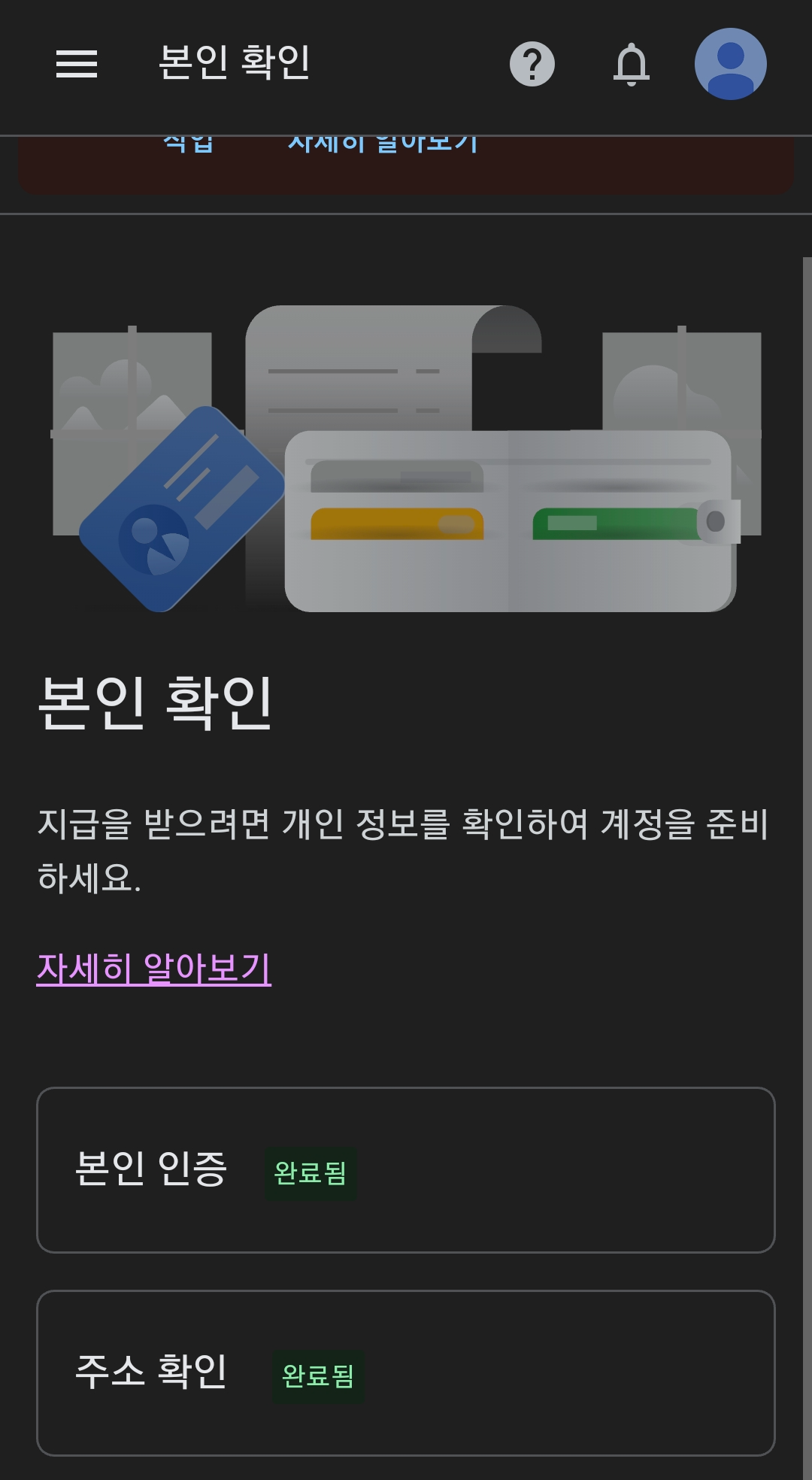Expand the dismissed alert banner at the top
Screen dimensions: 812x1480
(406, 162)
